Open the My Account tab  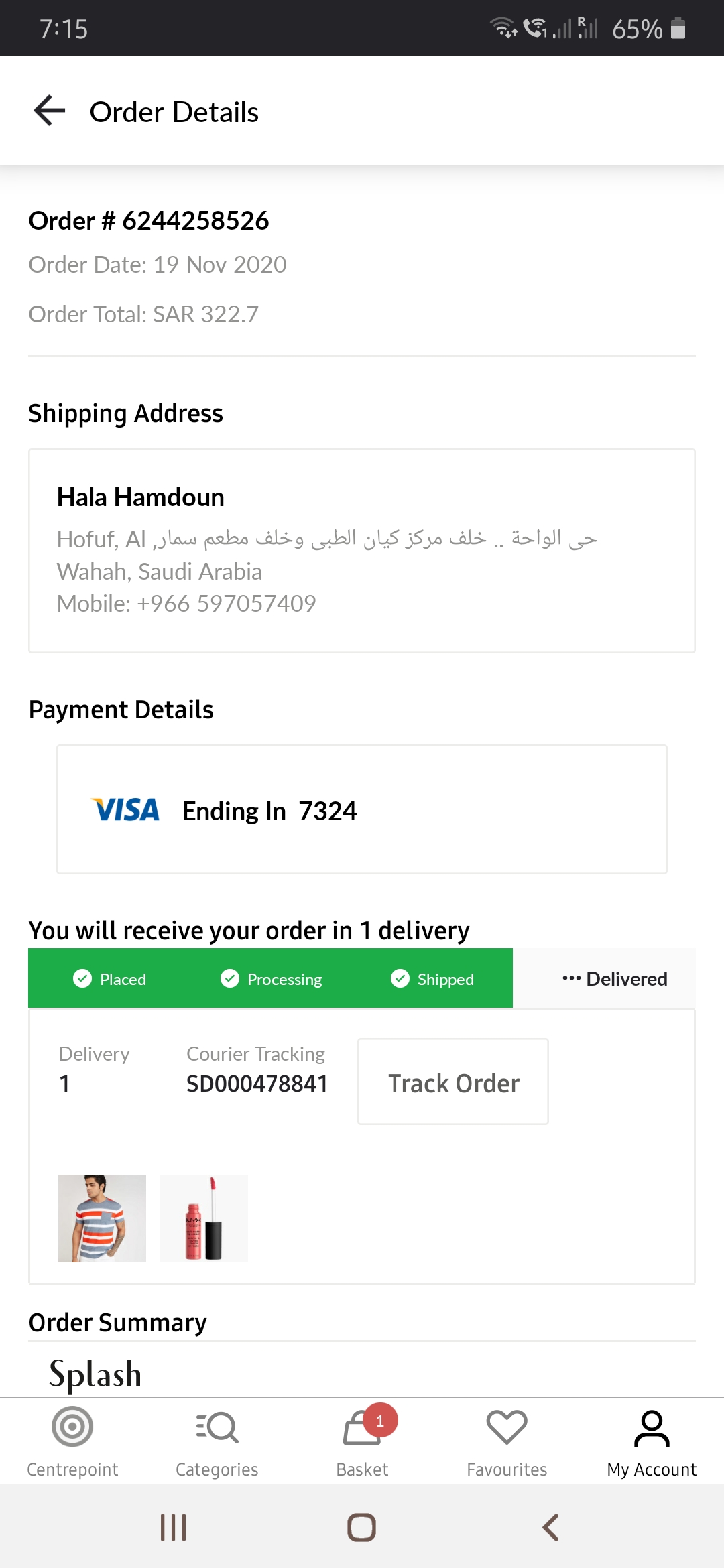click(x=652, y=1441)
